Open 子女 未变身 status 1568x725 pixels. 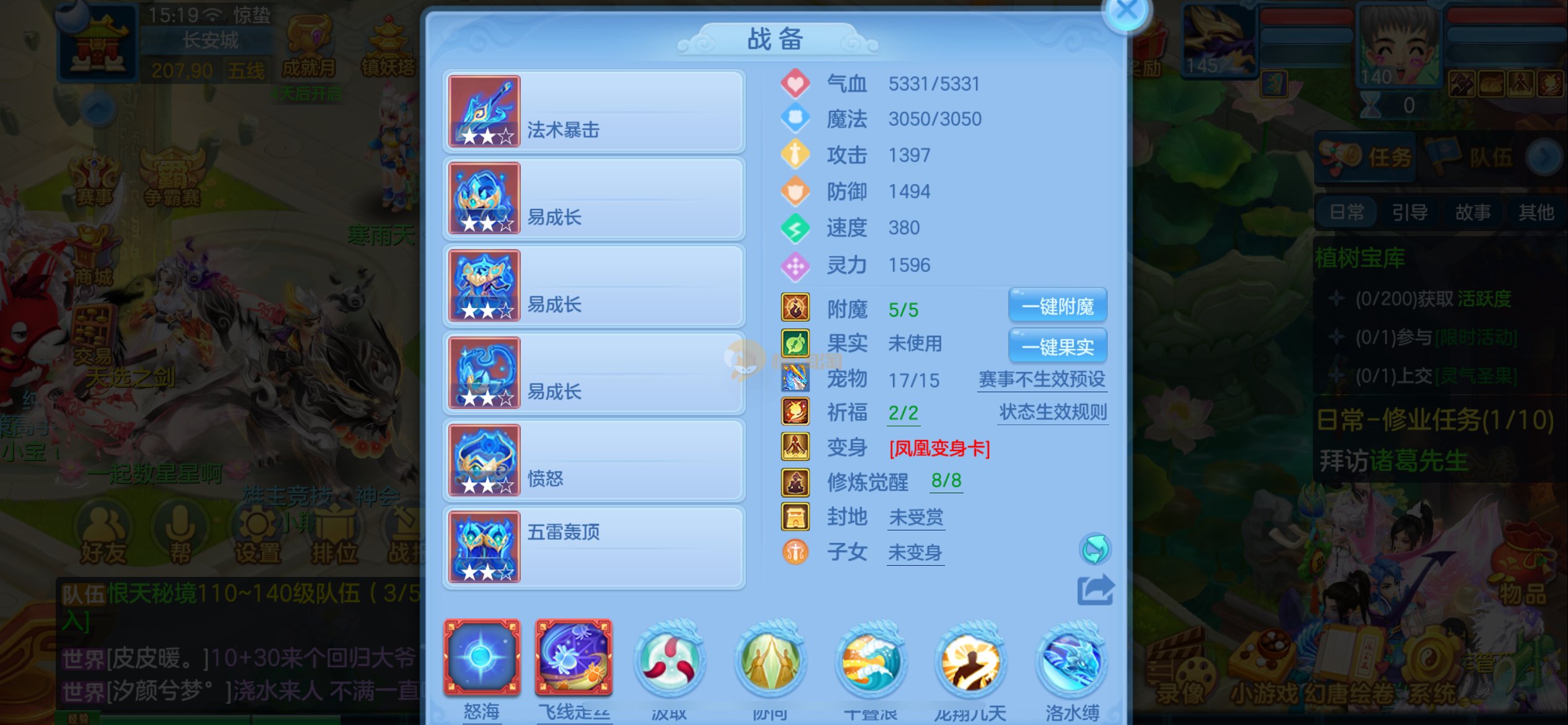[915, 552]
